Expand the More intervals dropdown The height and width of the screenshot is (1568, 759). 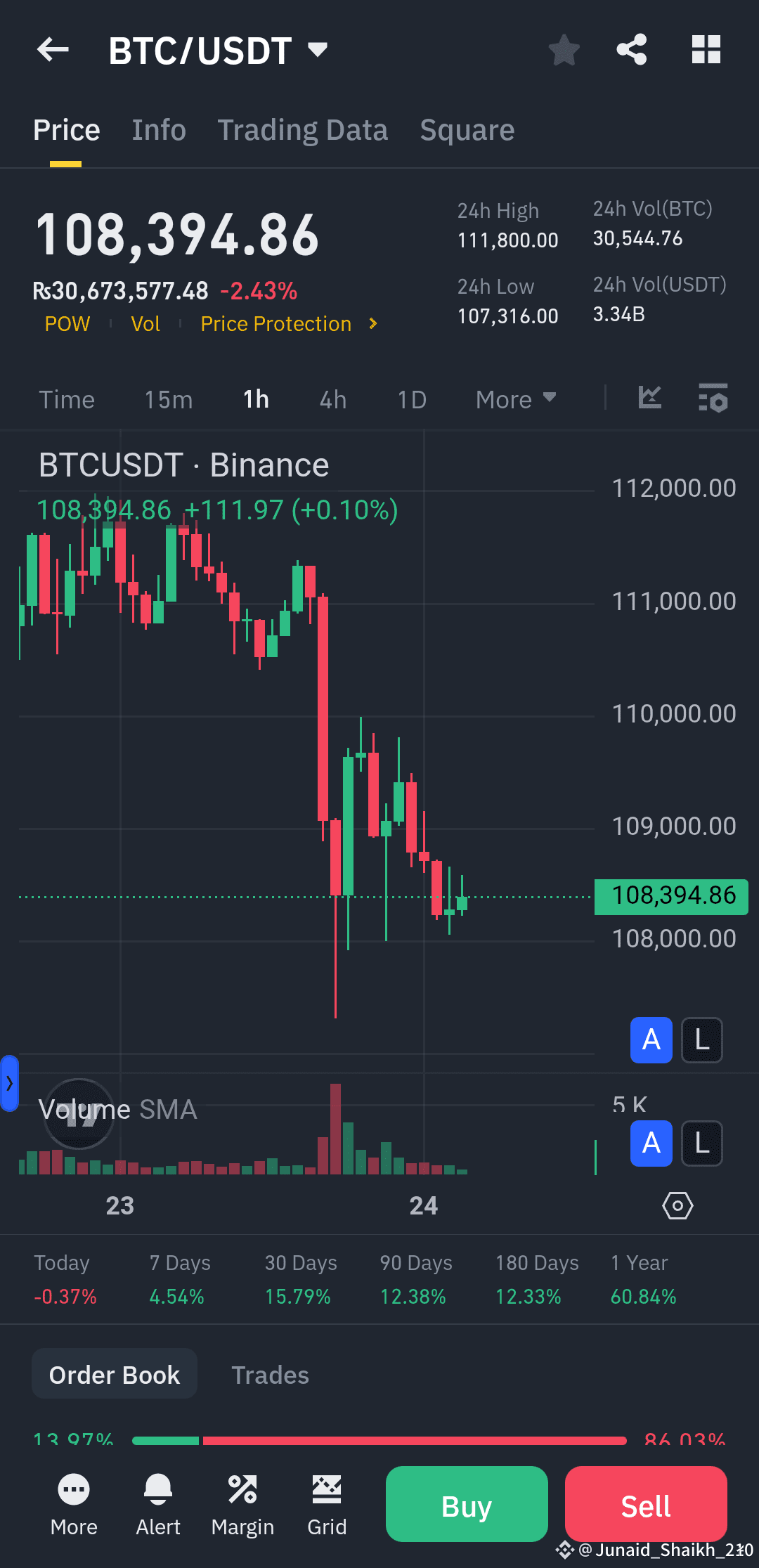pyautogui.click(x=516, y=399)
